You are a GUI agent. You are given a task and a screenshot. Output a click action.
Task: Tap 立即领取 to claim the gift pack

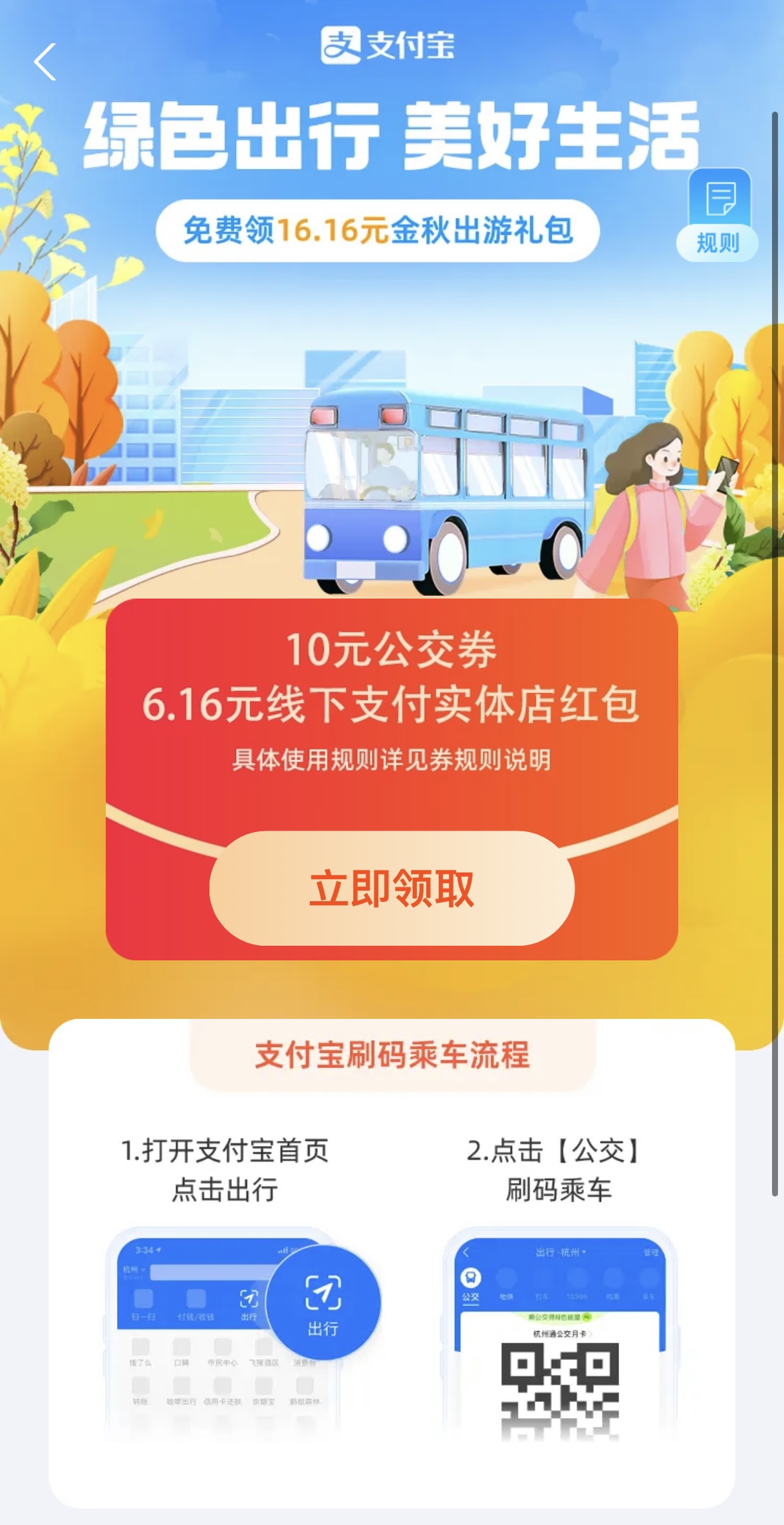(x=392, y=888)
